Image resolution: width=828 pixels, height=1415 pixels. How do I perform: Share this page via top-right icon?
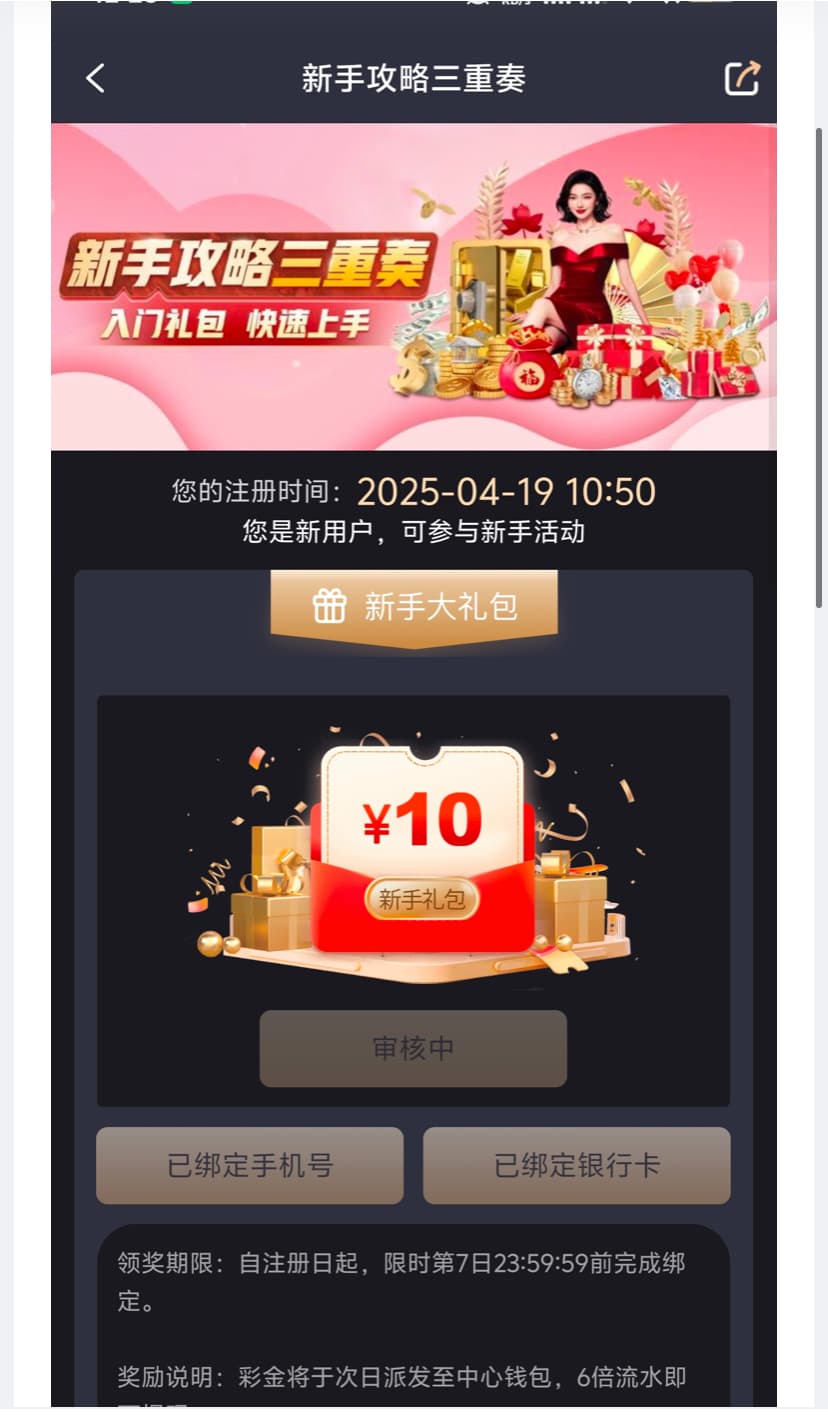click(741, 78)
